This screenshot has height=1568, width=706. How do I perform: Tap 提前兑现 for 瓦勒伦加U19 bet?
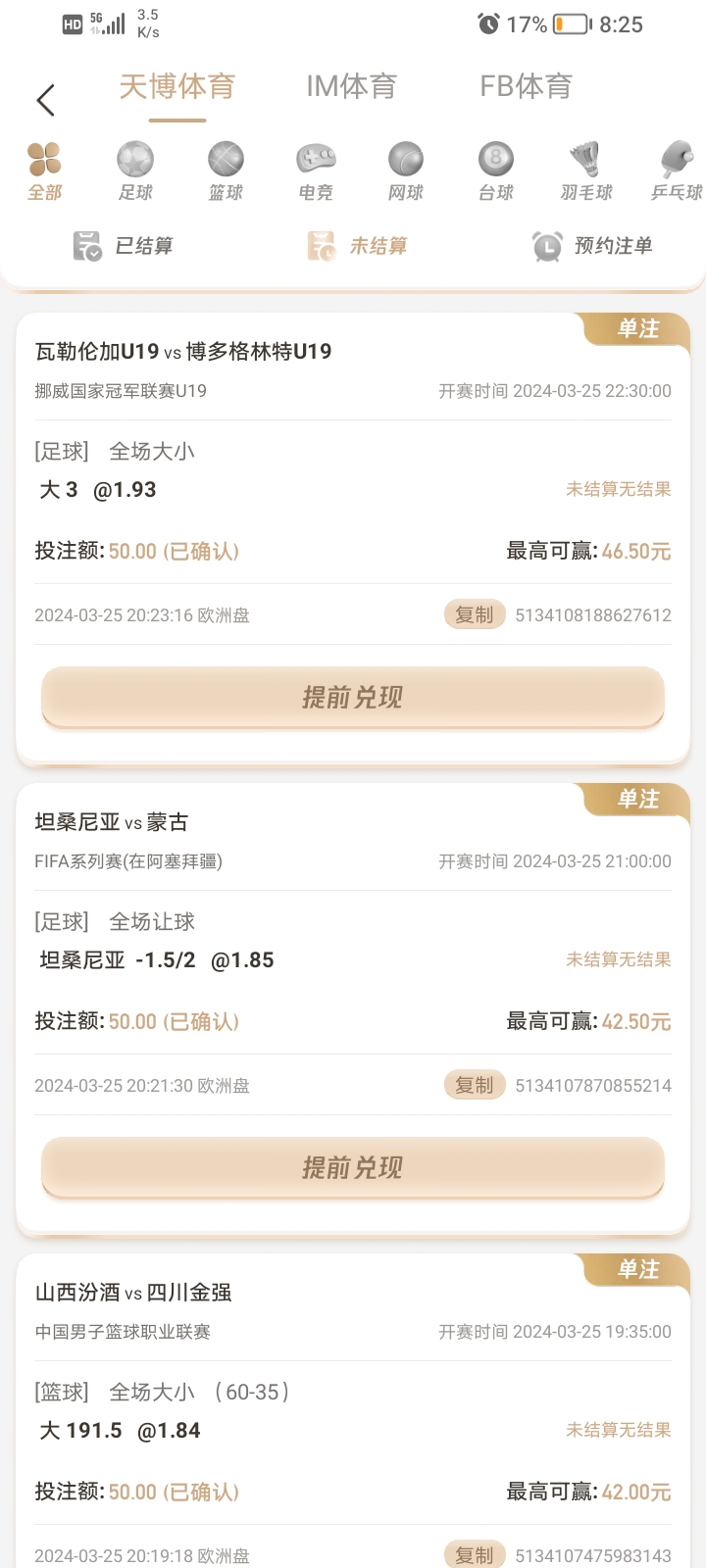[x=353, y=698]
